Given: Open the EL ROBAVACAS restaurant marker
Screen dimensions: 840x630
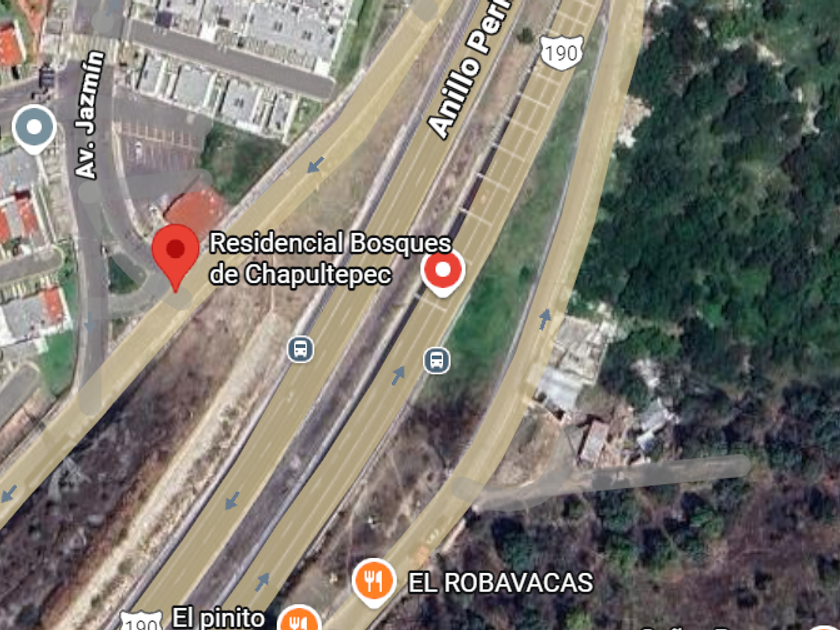Looking at the screenshot, I should pos(374,582).
